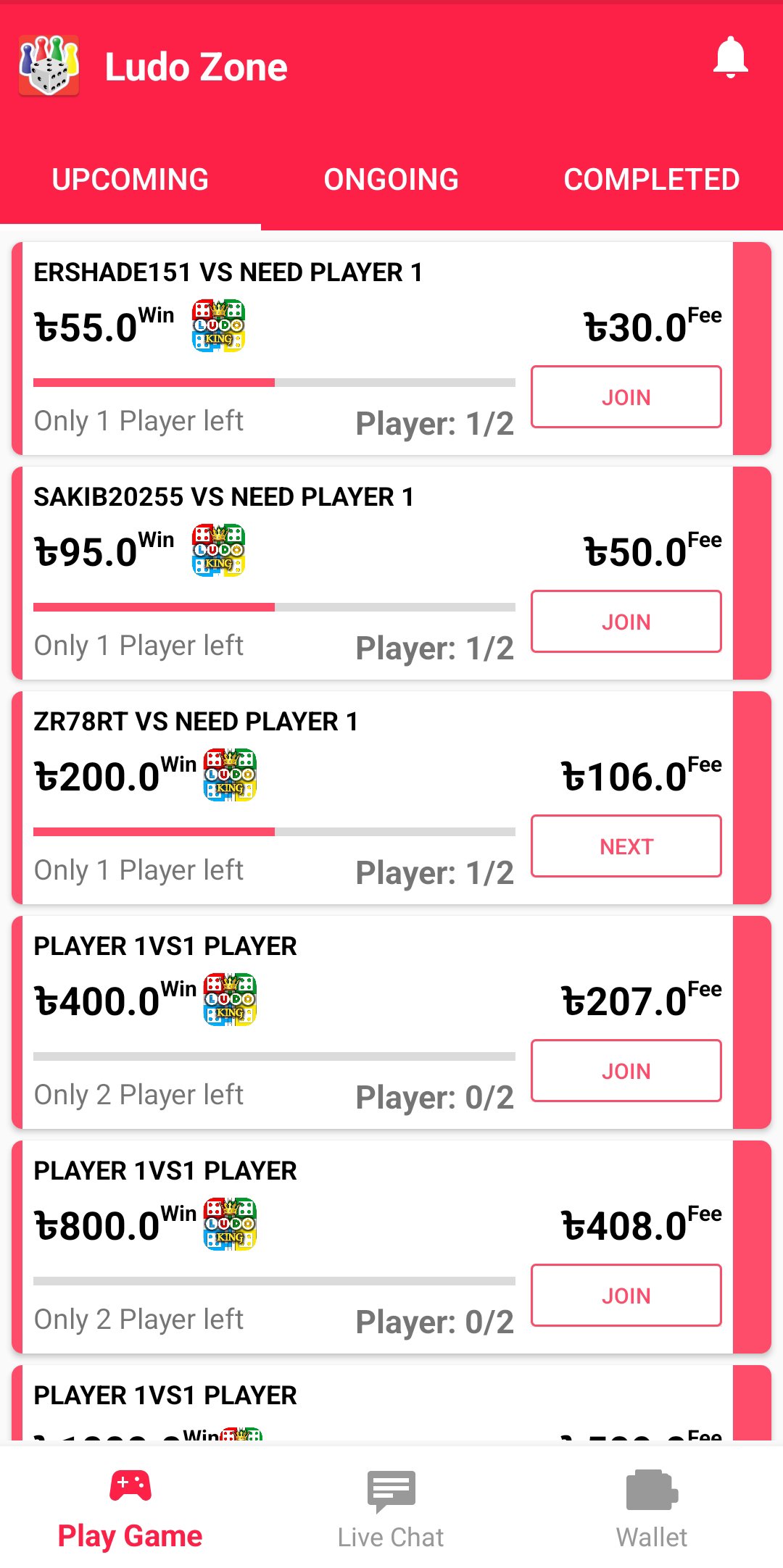Switch to the Completed tab
This screenshot has width=783, height=1568.
click(x=651, y=180)
